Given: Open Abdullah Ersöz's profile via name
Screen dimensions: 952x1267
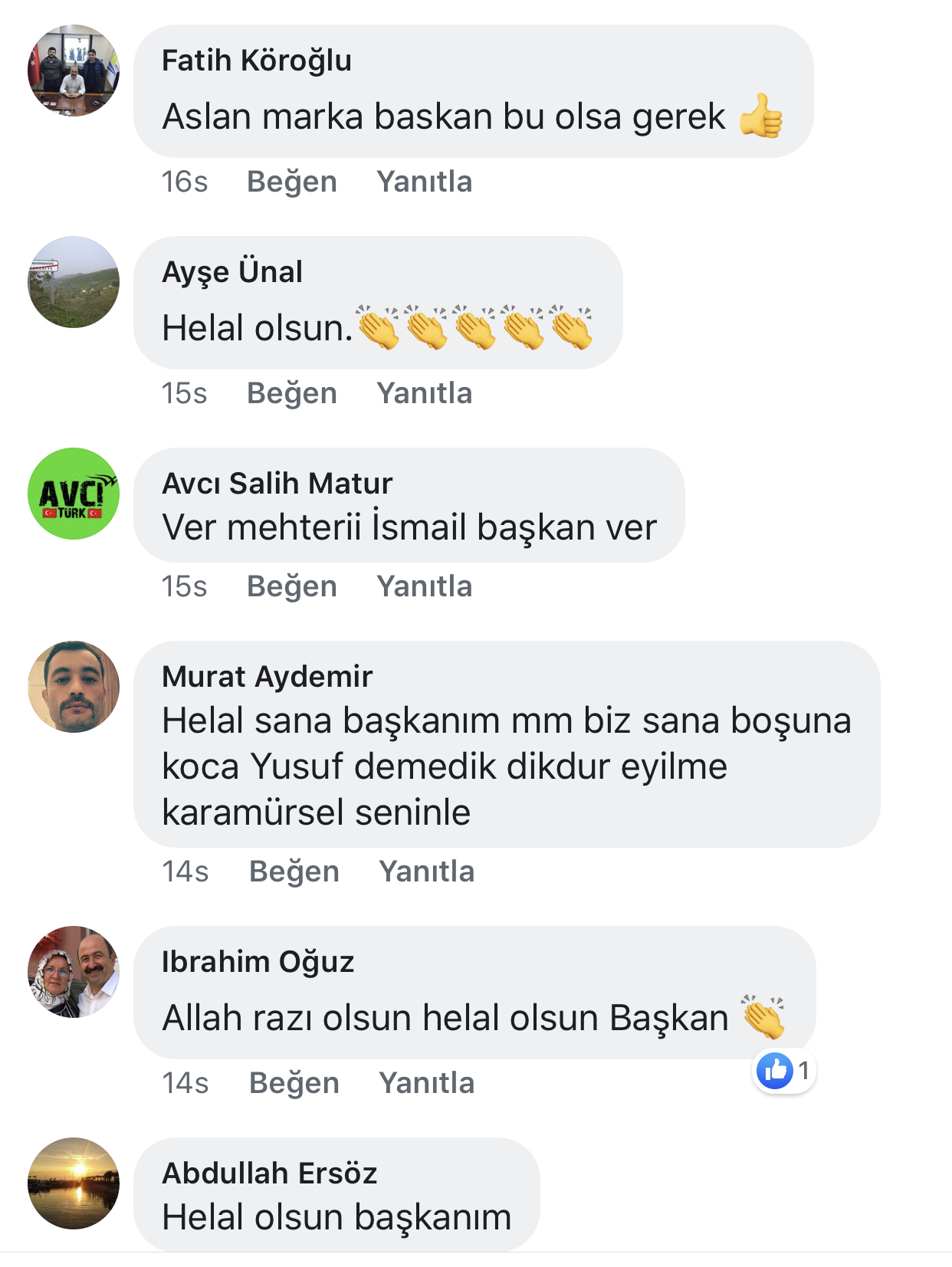Looking at the screenshot, I should 269,1173.
